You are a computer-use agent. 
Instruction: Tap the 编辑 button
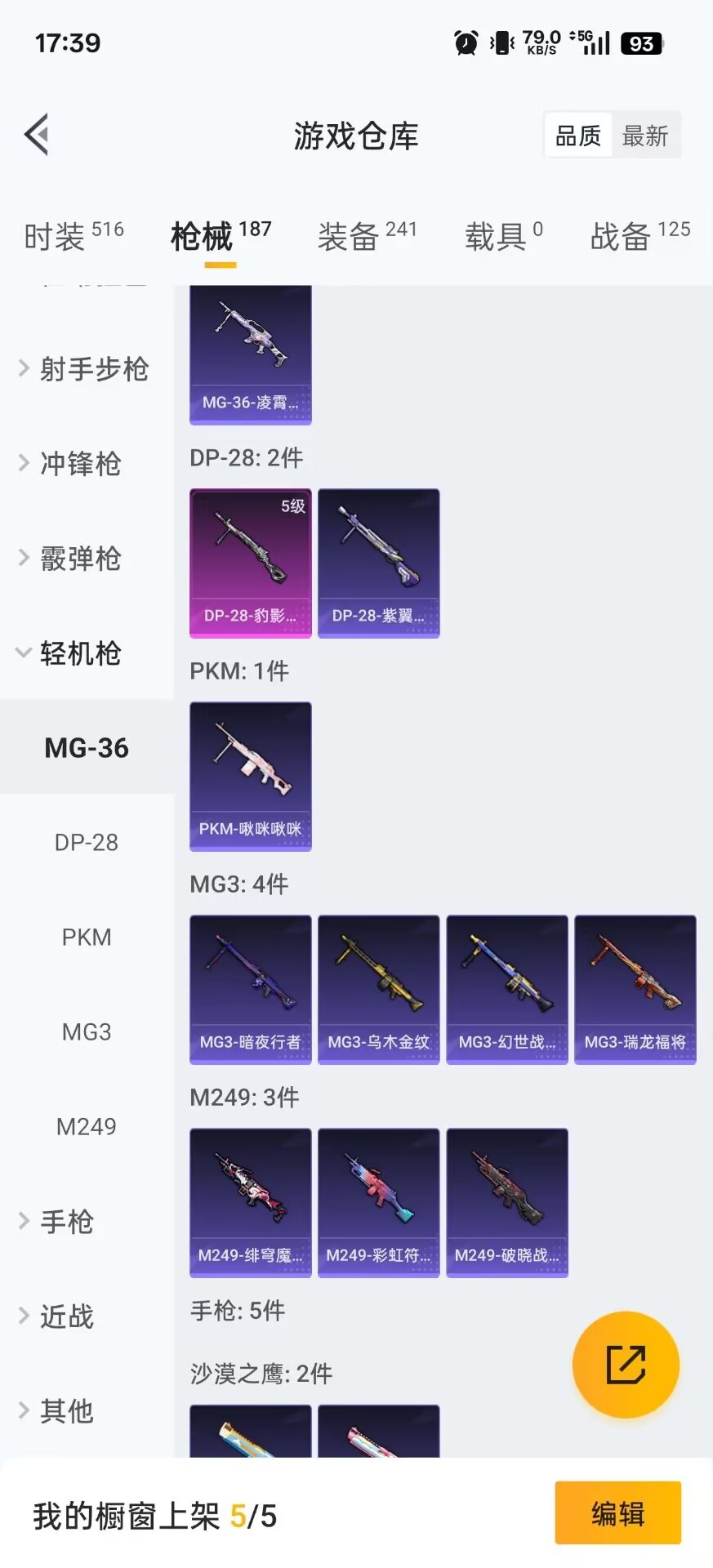[x=617, y=1513]
